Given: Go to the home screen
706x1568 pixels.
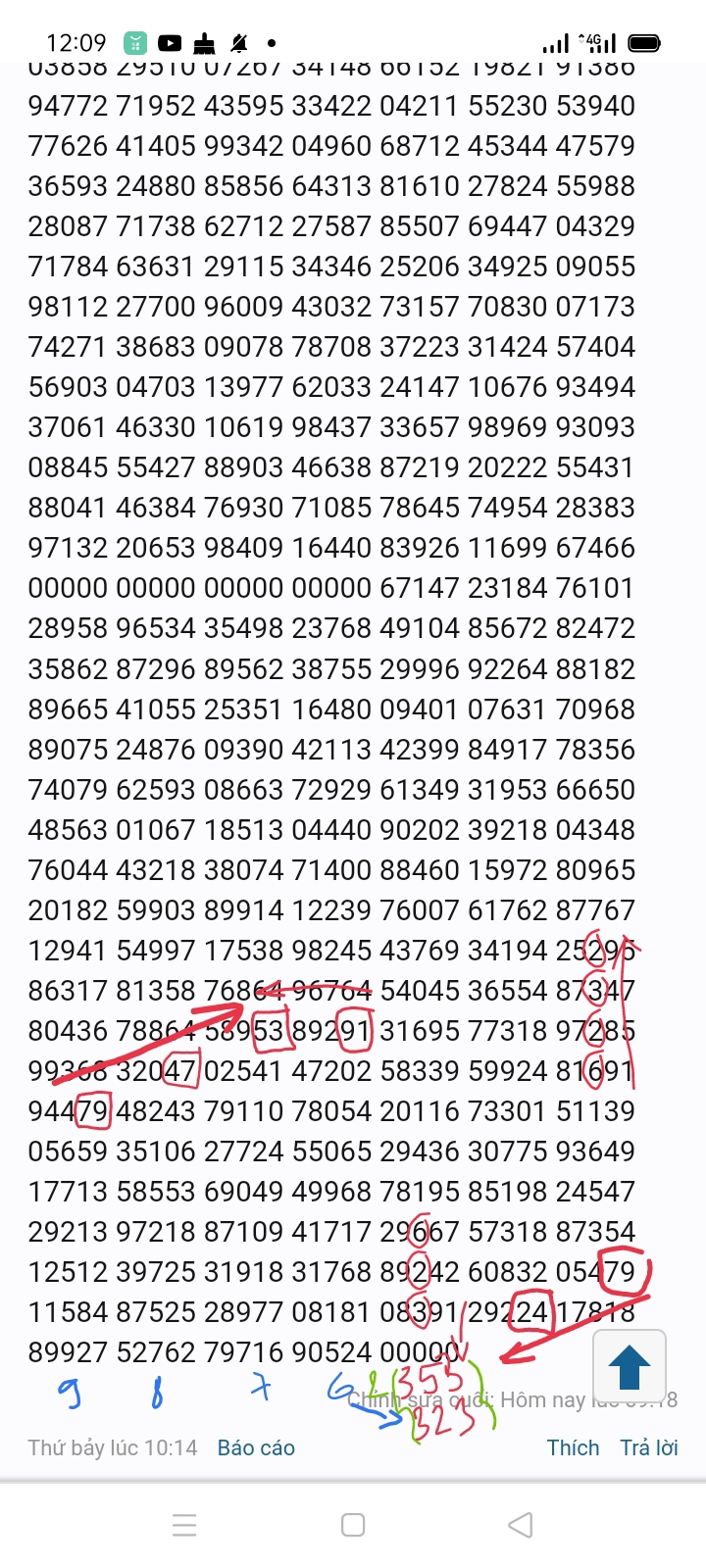Looking at the screenshot, I should point(353,1525).
